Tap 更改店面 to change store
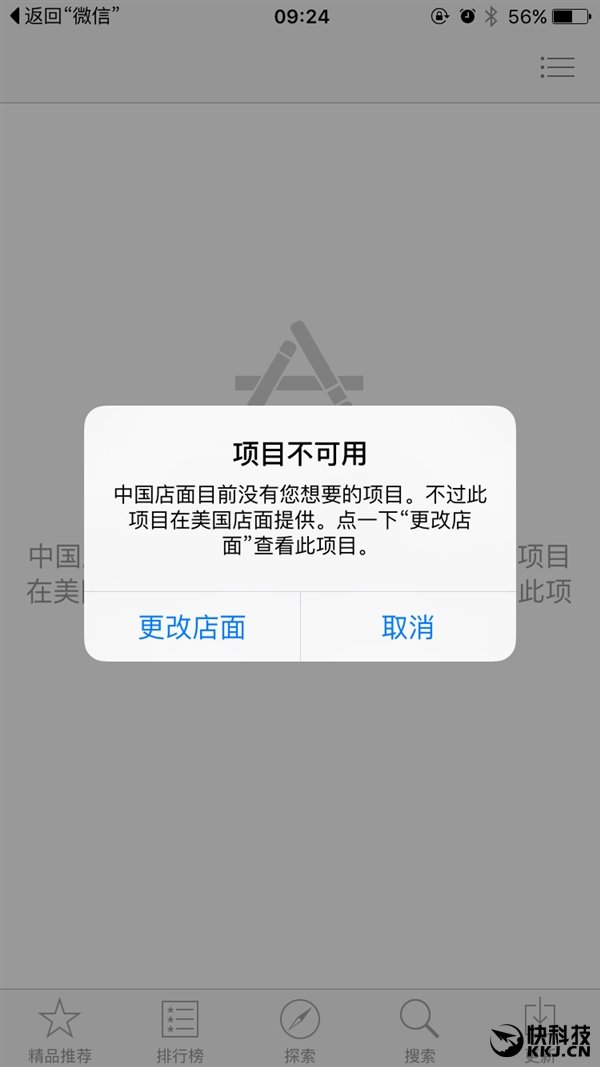The image size is (600, 1067). [x=192, y=627]
